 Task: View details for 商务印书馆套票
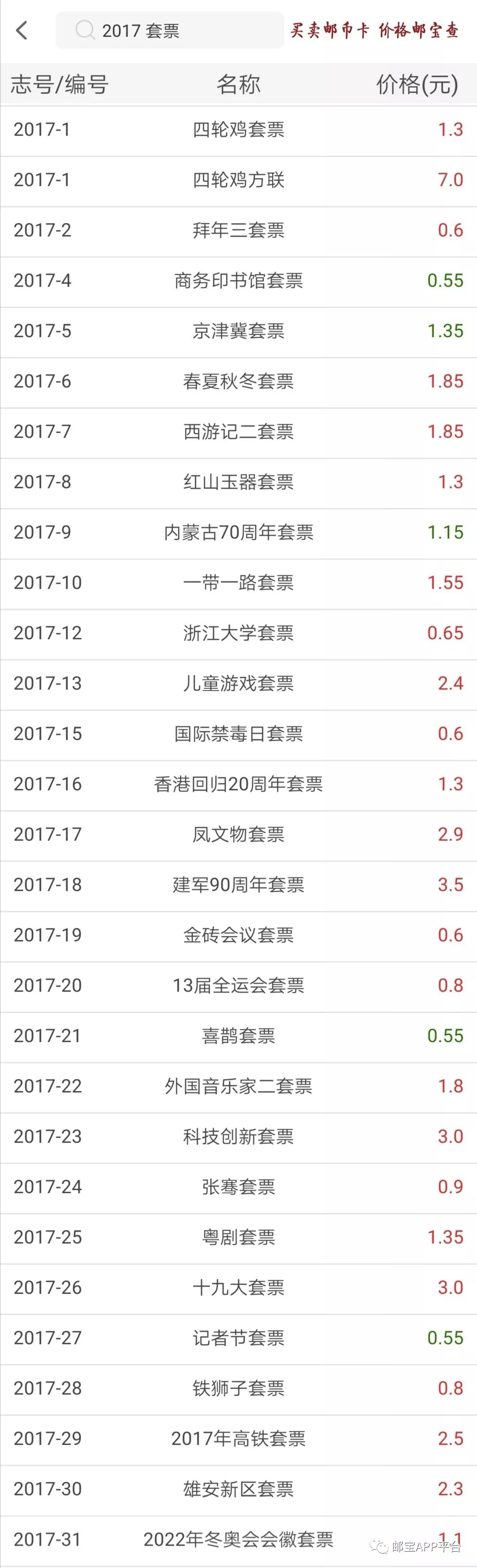click(x=238, y=280)
